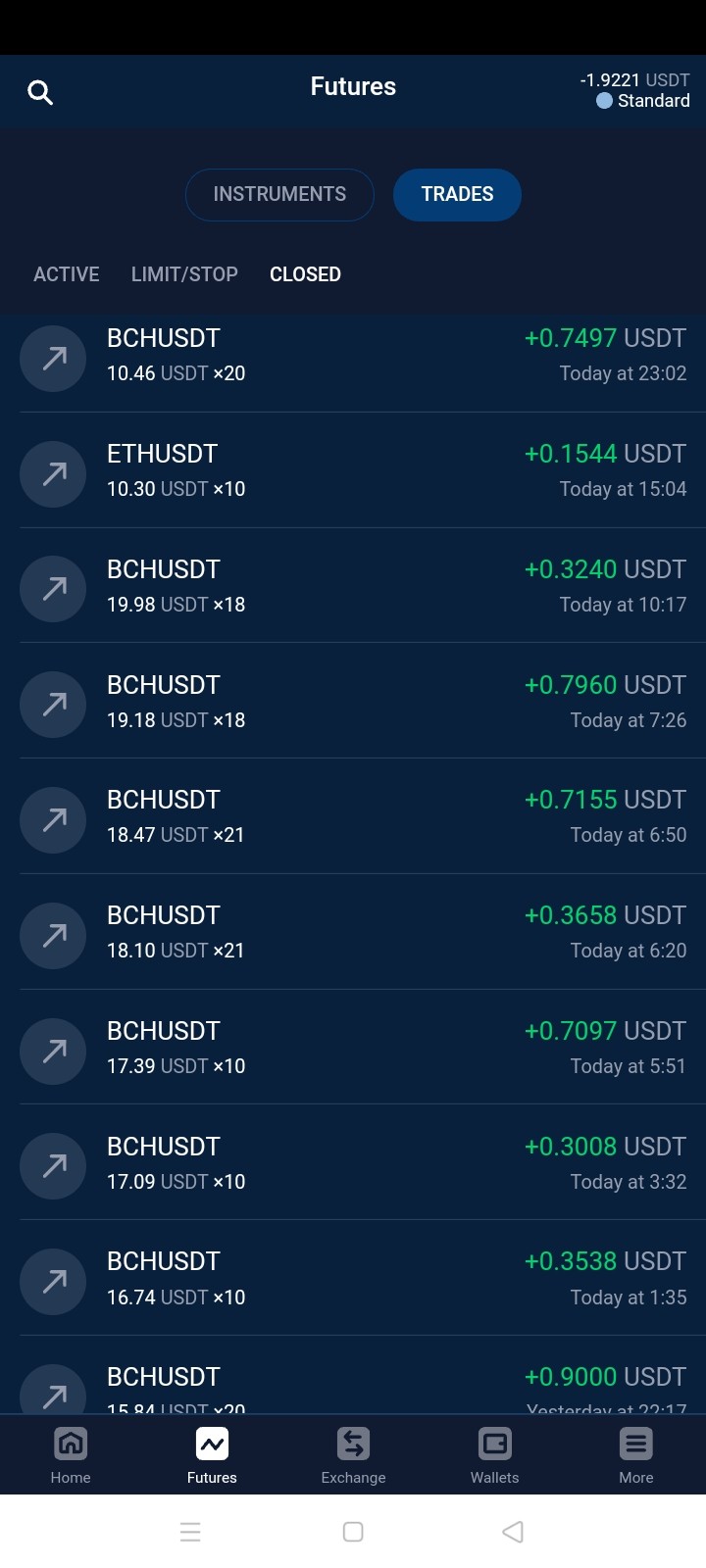View the BCHUSDT trade with +0.3240 profit

coord(353,586)
